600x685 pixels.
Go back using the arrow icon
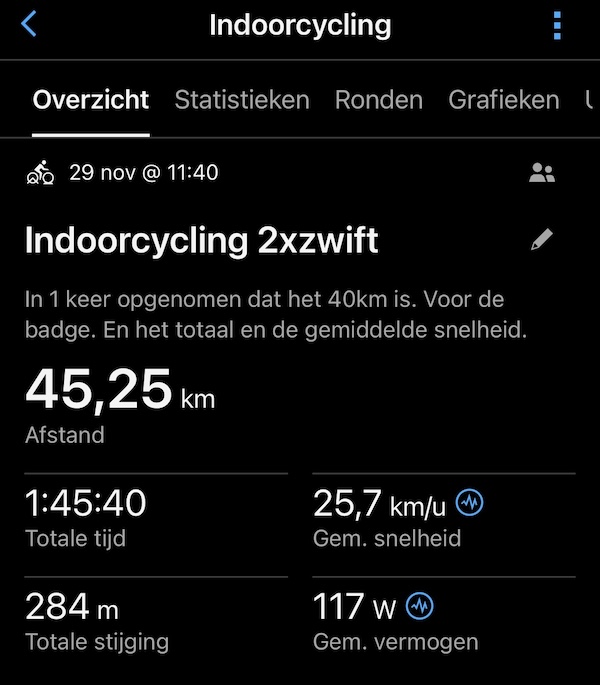coord(29,25)
